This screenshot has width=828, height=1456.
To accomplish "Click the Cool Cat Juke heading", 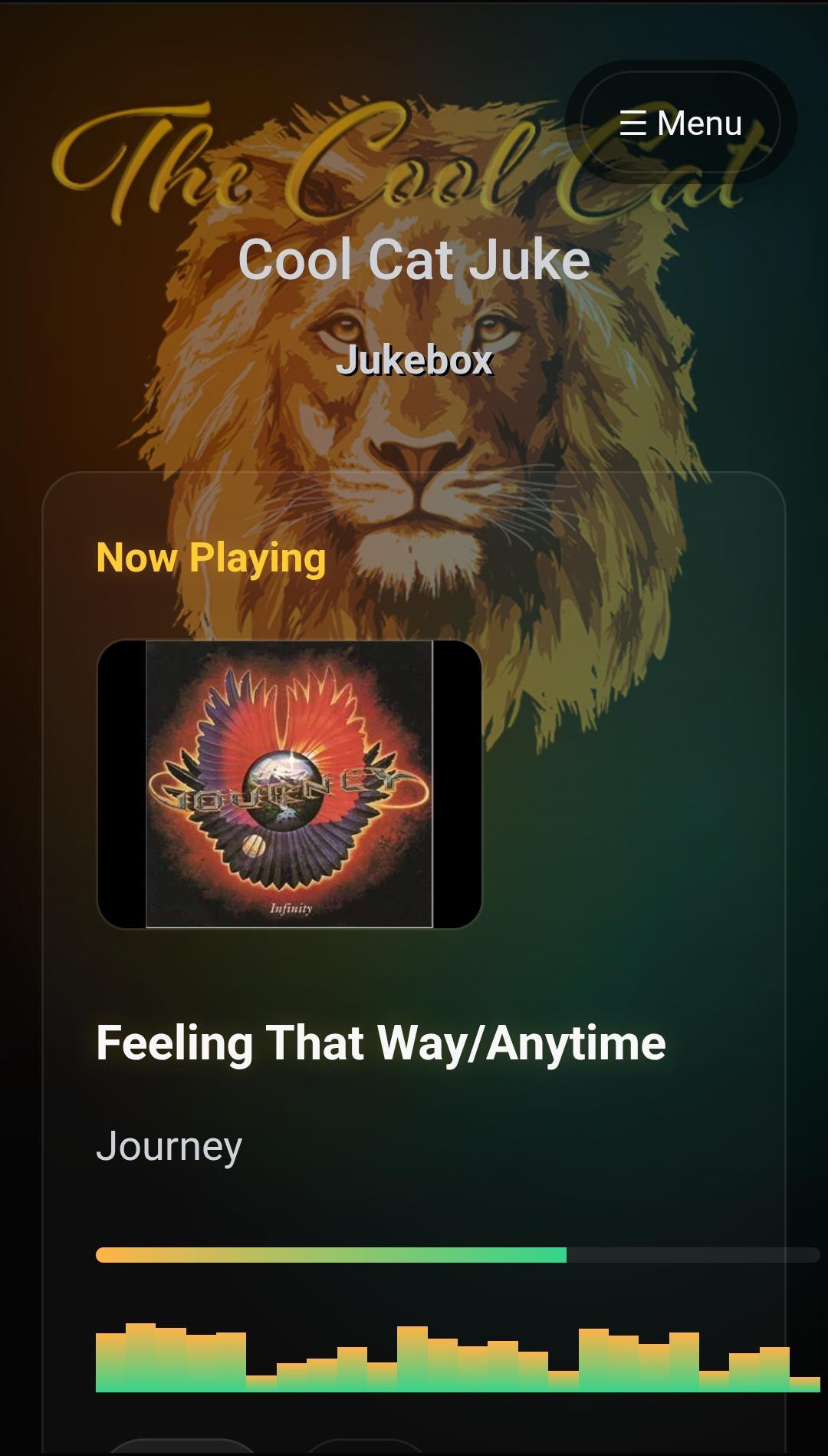I will (414, 261).
